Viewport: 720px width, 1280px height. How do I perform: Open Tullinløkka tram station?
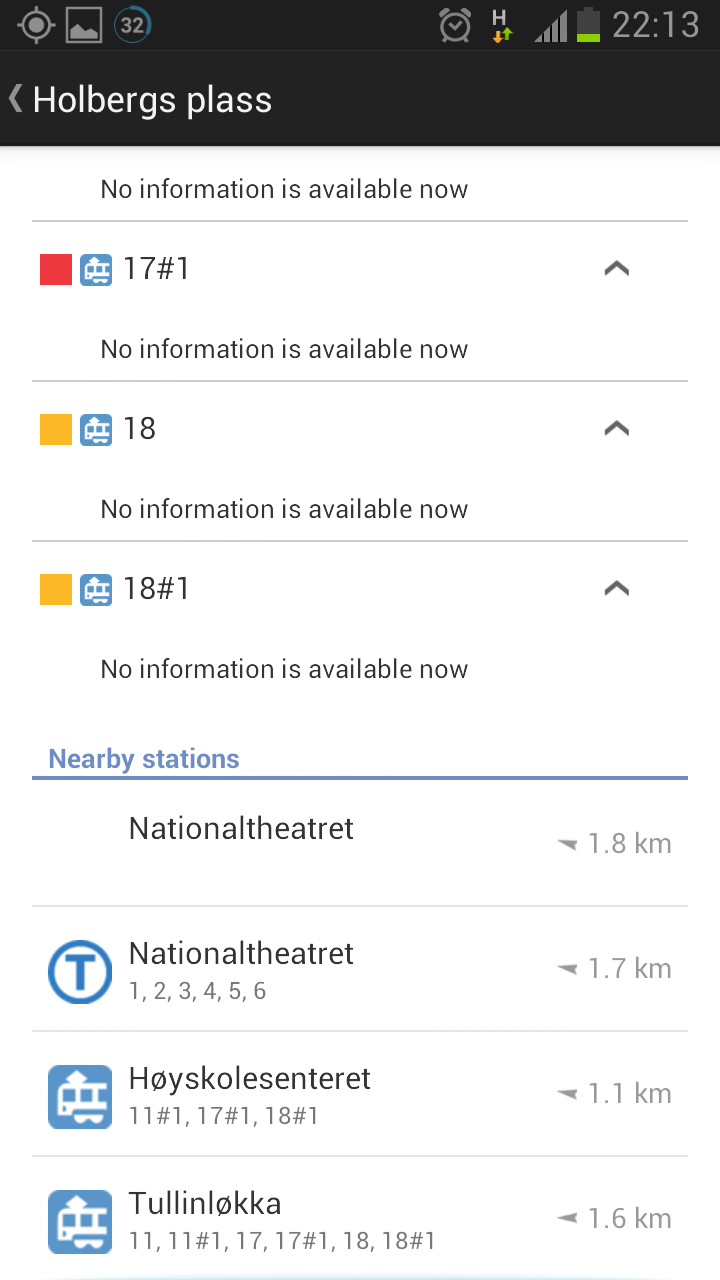tap(360, 1218)
